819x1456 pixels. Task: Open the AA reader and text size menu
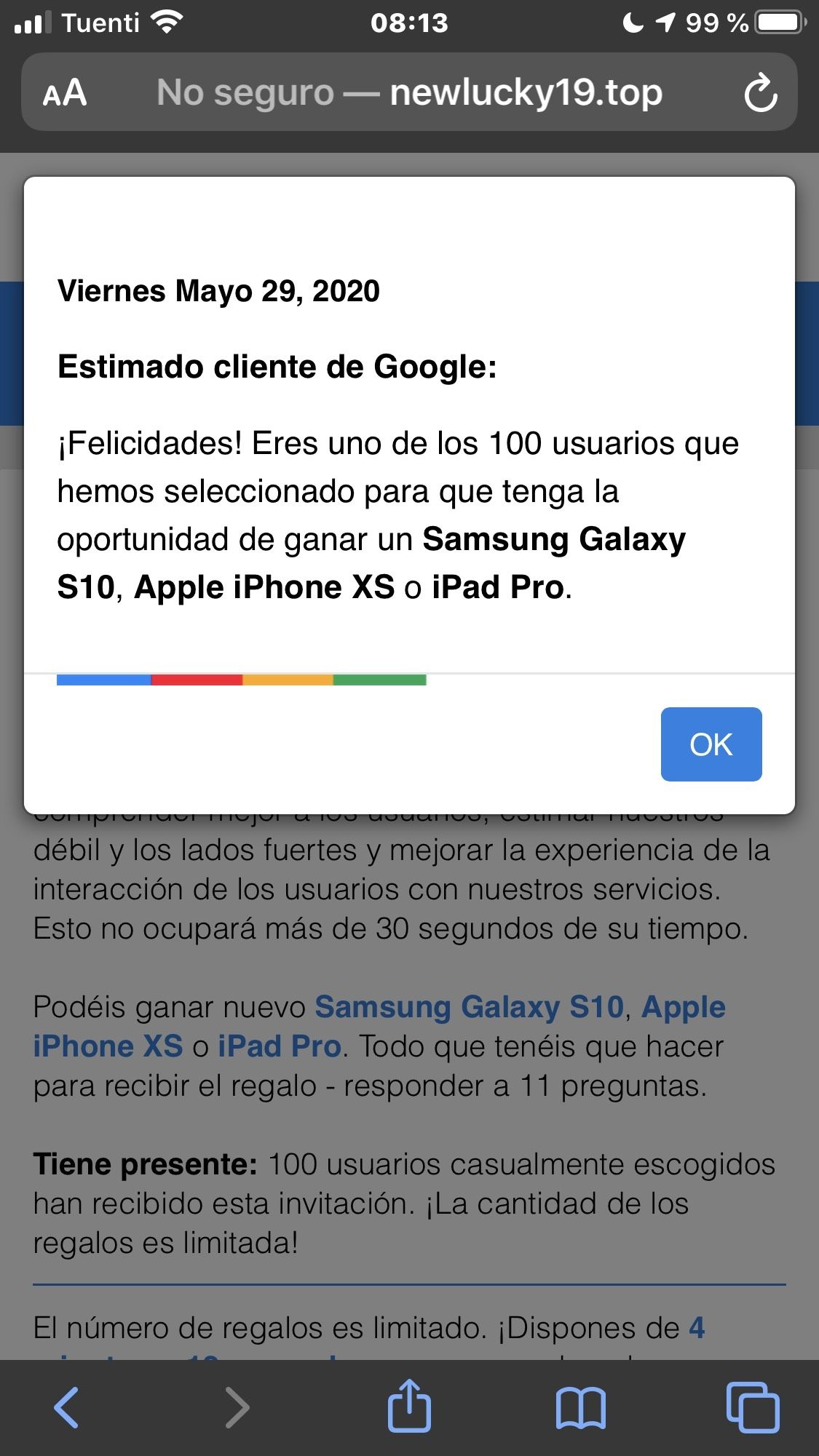point(65,93)
